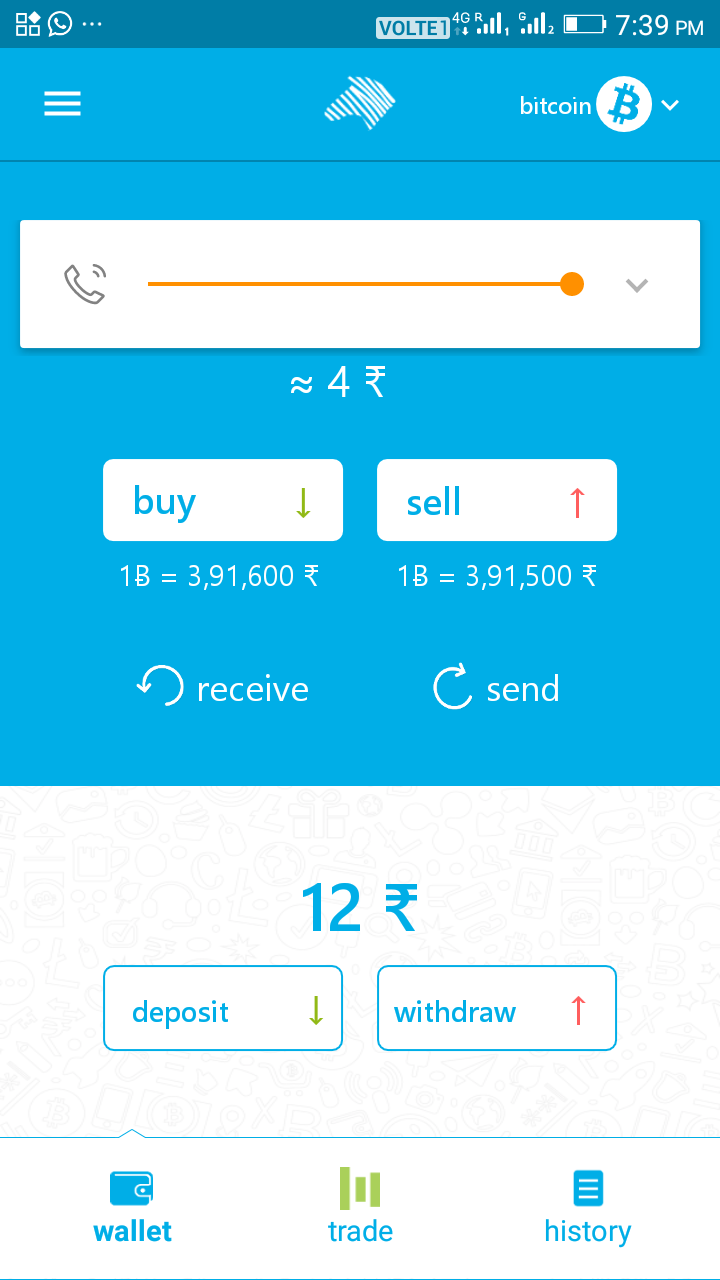The image size is (720, 1280).
Task: Open the hamburger drawer menu
Action: coord(62,104)
